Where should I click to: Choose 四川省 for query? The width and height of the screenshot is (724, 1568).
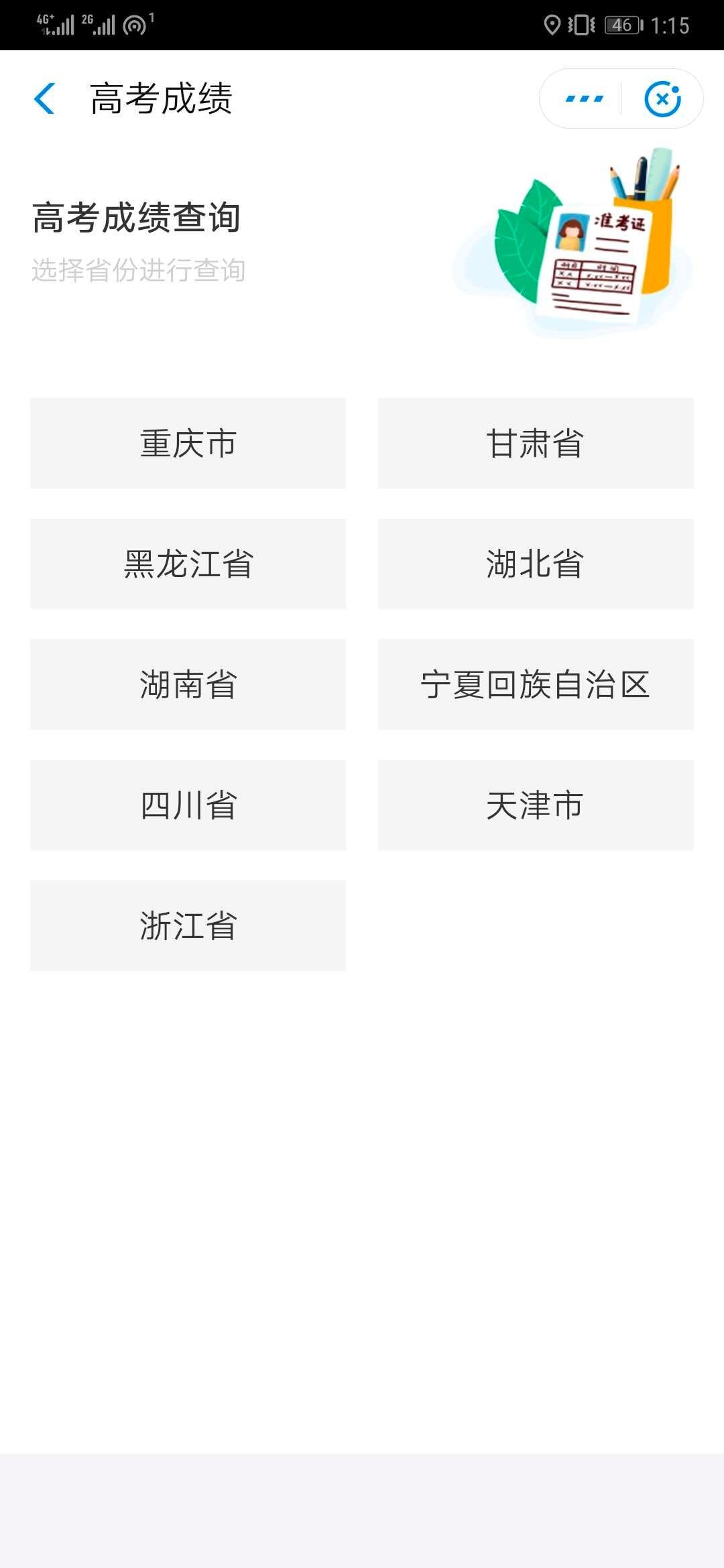[x=188, y=805]
